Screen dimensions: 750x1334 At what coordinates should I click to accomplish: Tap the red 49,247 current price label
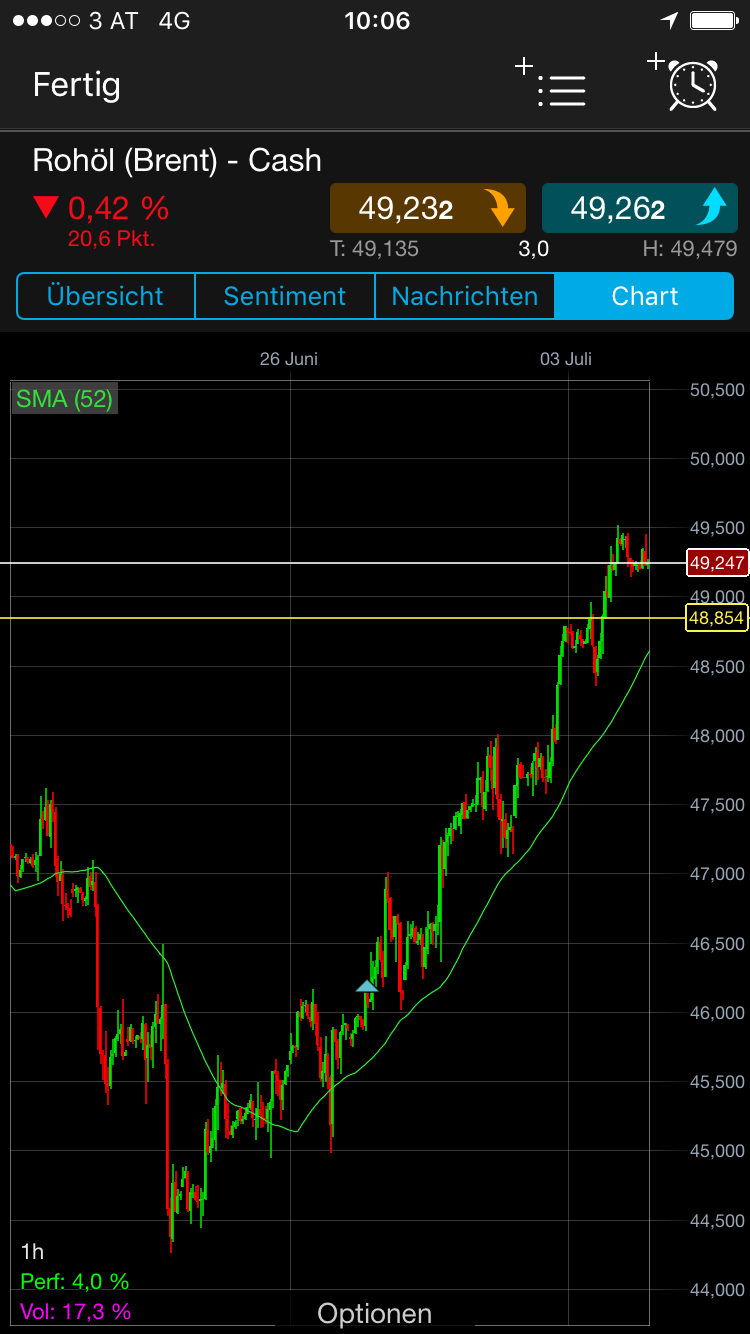(717, 563)
